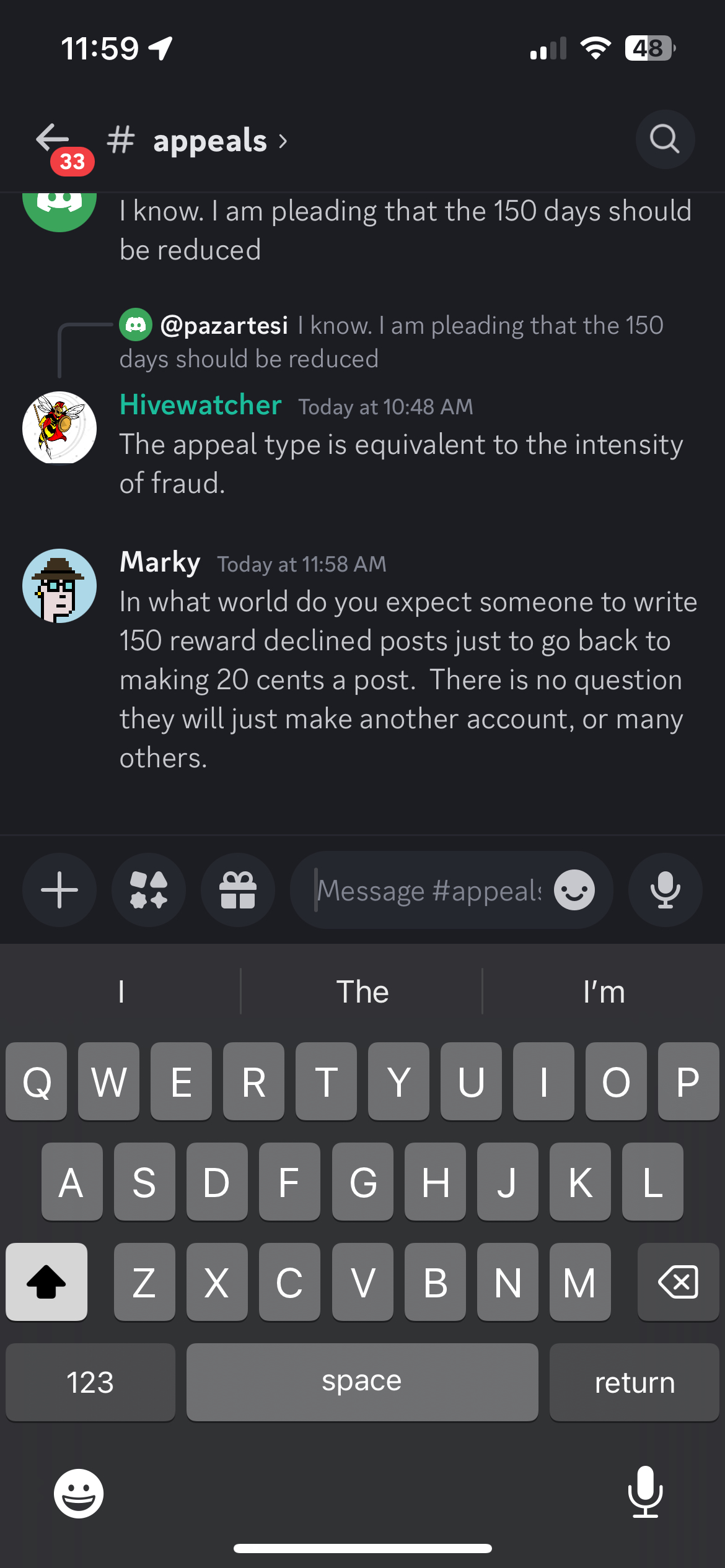Viewport: 725px width, 1568px height.
Task: Focus the Message #appeals text field
Action: [428, 891]
